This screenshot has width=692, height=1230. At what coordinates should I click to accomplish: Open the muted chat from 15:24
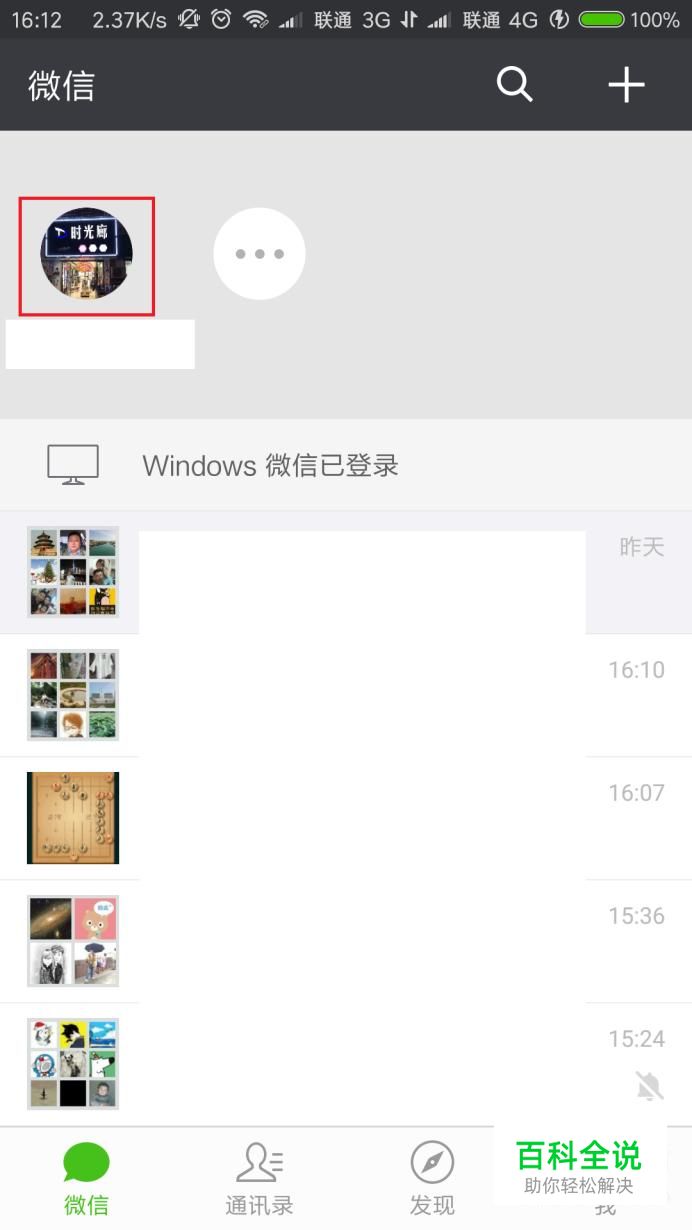pyautogui.click(x=346, y=1064)
